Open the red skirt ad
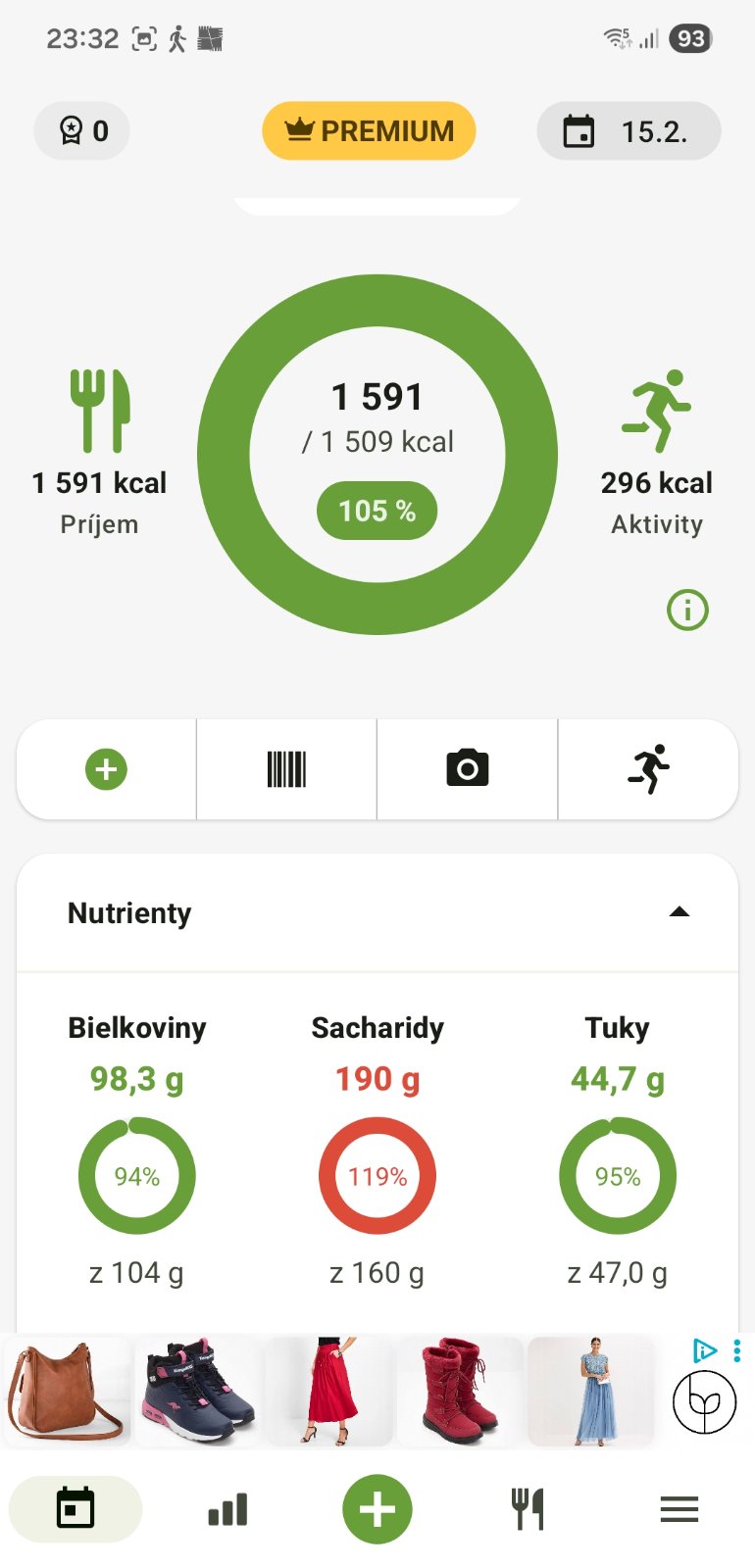This screenshot has width=755, height=1568. (329, 1392)
